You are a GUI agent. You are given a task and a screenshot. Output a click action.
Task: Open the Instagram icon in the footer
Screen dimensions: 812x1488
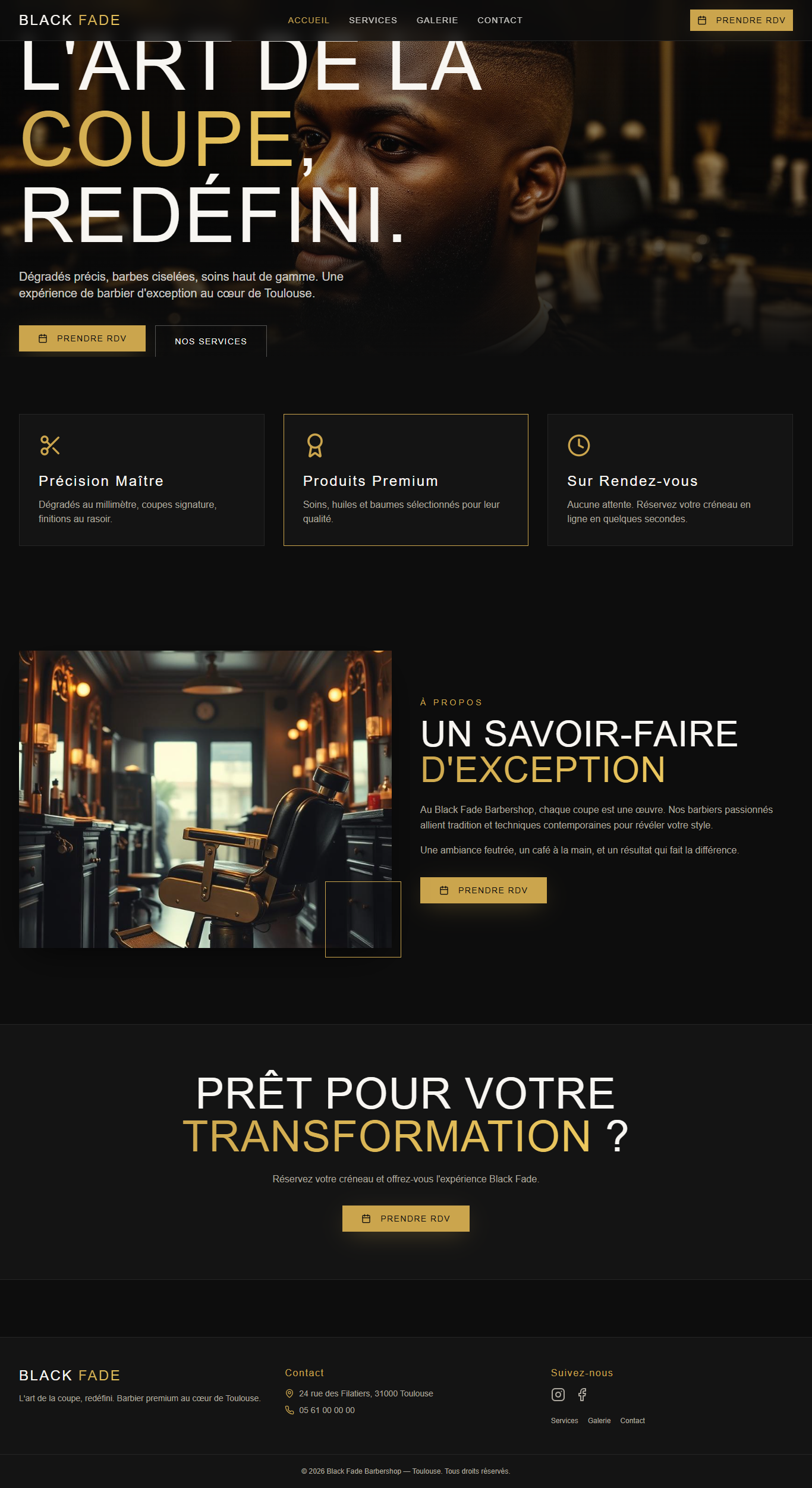pos(558,1395)
